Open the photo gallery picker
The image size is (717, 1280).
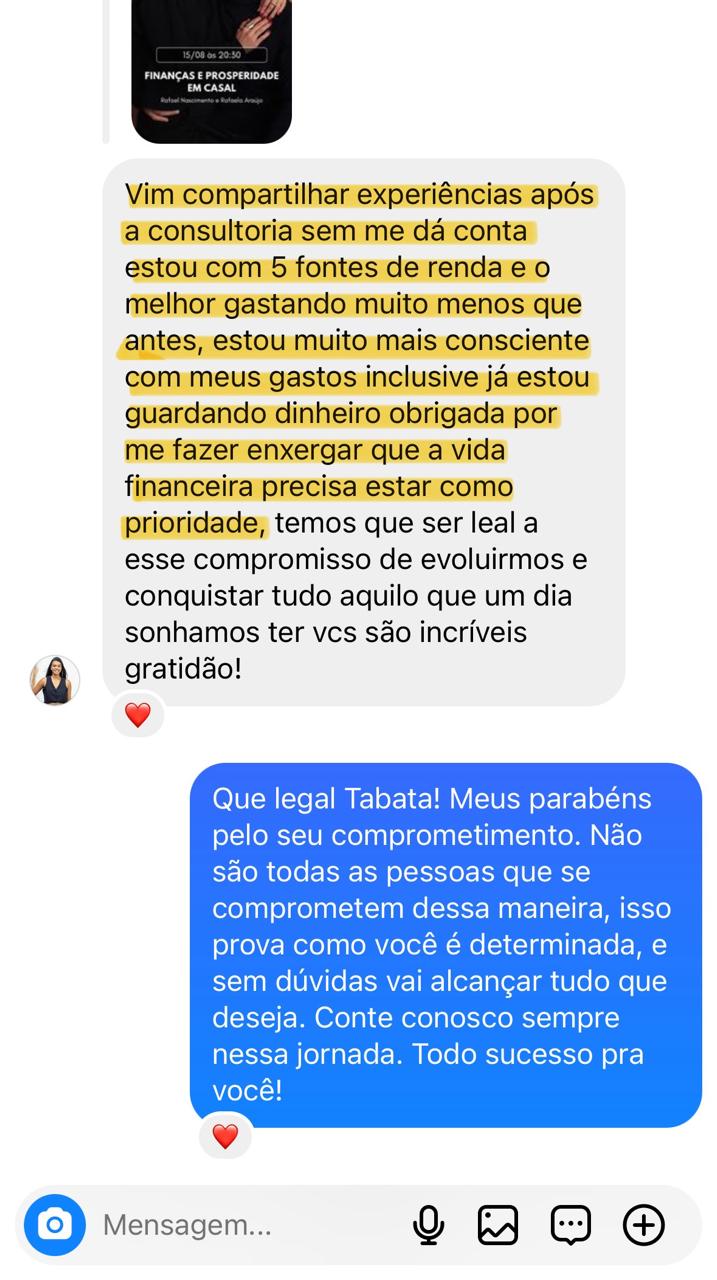pos(498,1225)
